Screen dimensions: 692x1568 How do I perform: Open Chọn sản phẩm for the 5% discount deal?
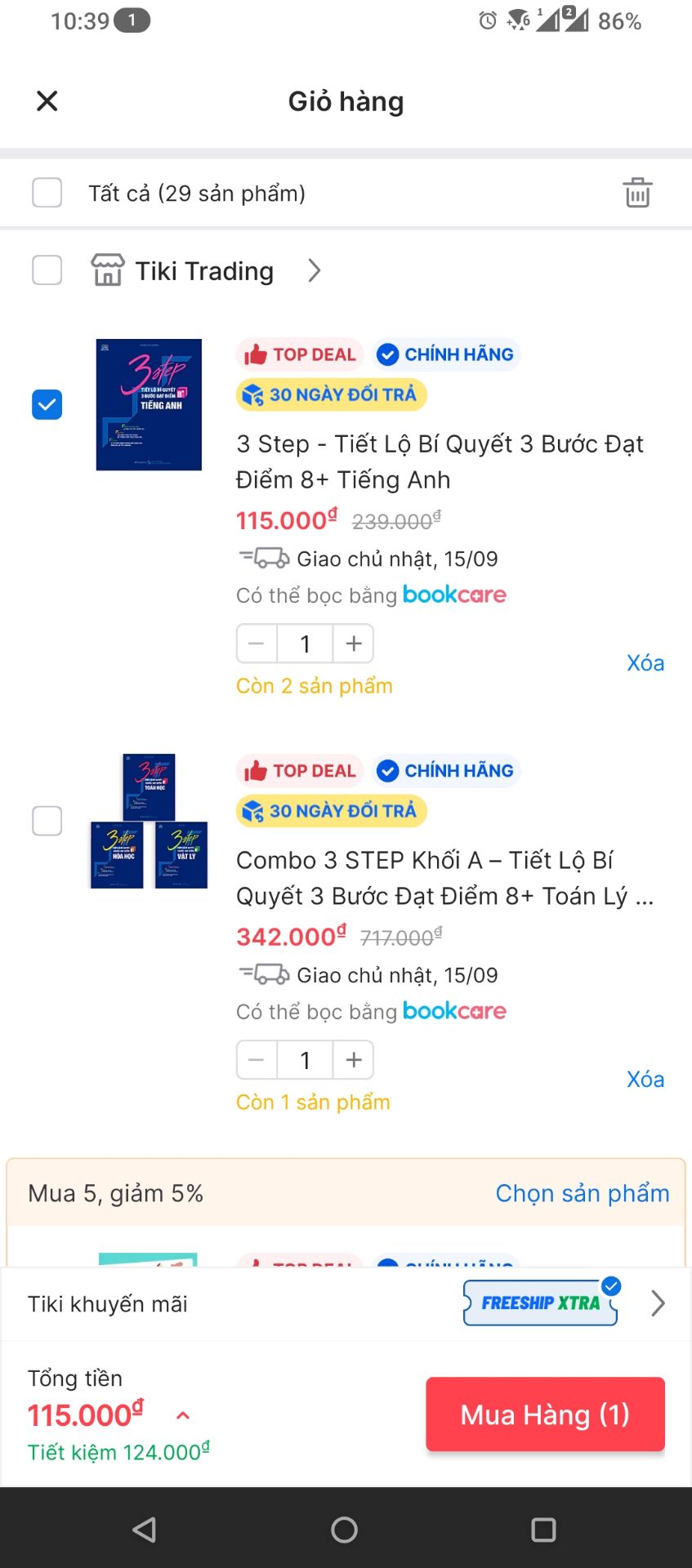click(582, 1193)
